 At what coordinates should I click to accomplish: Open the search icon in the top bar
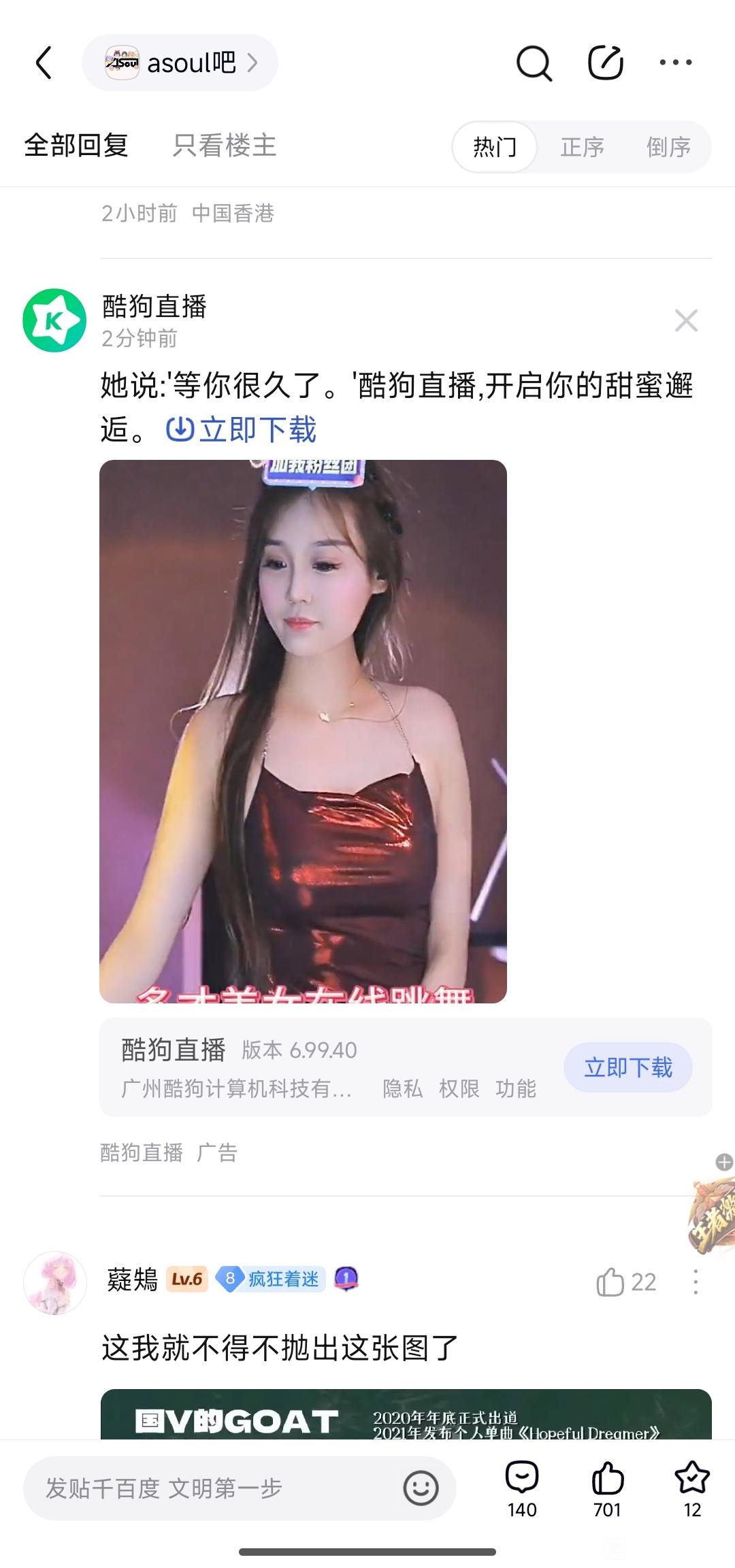534,63
